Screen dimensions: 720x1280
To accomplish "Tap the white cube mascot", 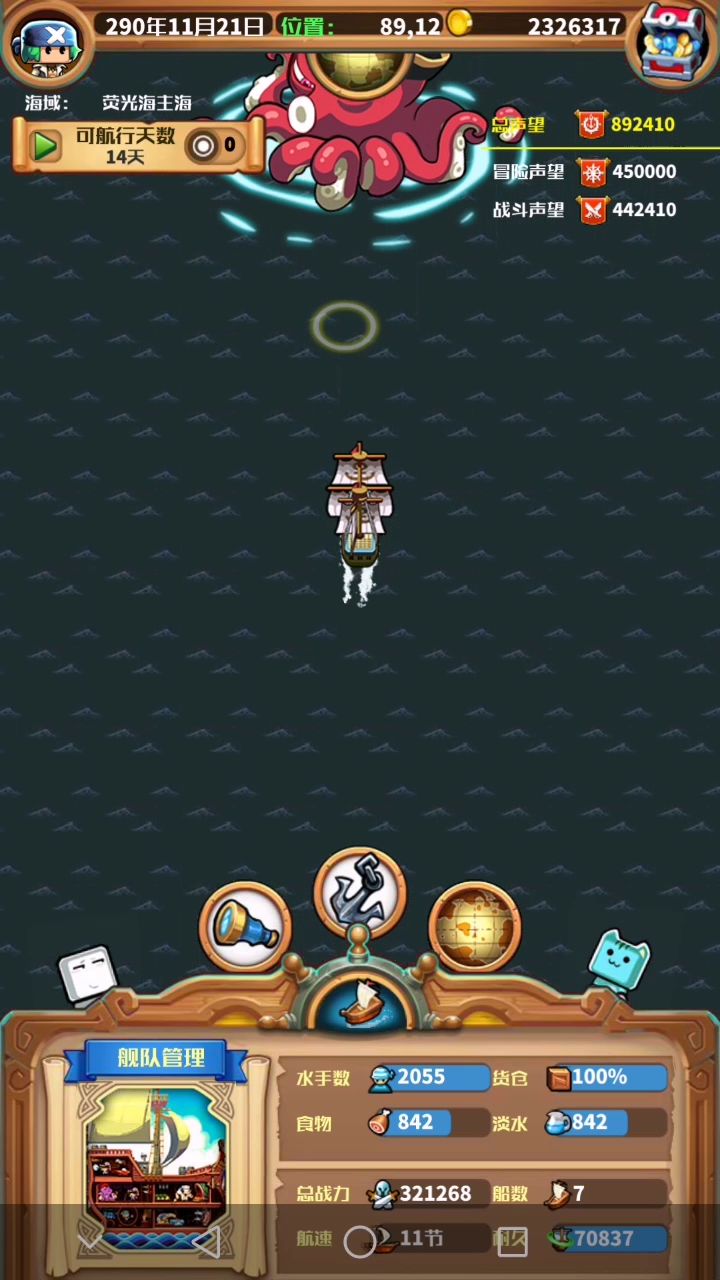I will click(x=86, y=975).
